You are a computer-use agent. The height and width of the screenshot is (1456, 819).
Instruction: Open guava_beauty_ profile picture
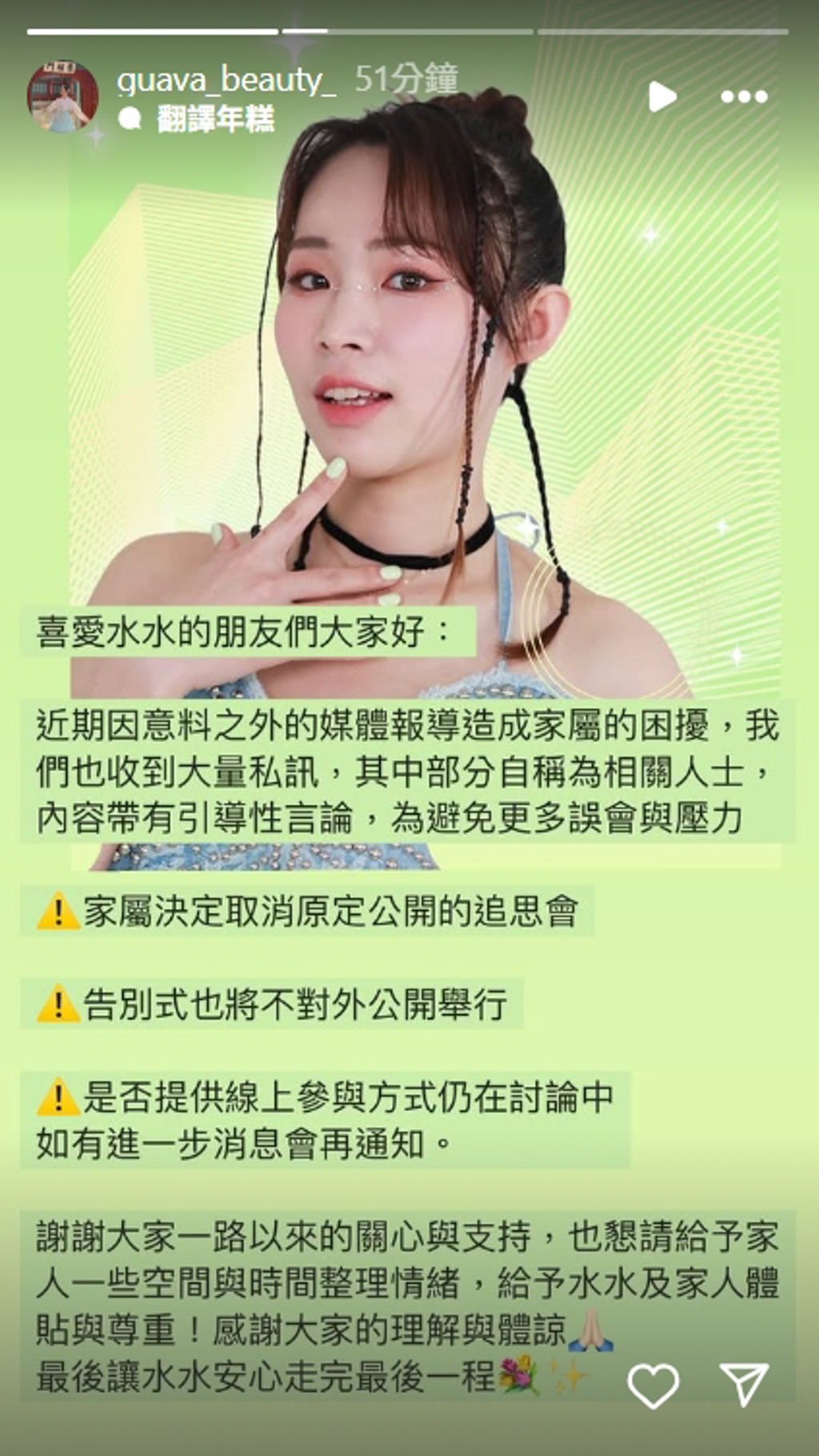tap(62, 96)
